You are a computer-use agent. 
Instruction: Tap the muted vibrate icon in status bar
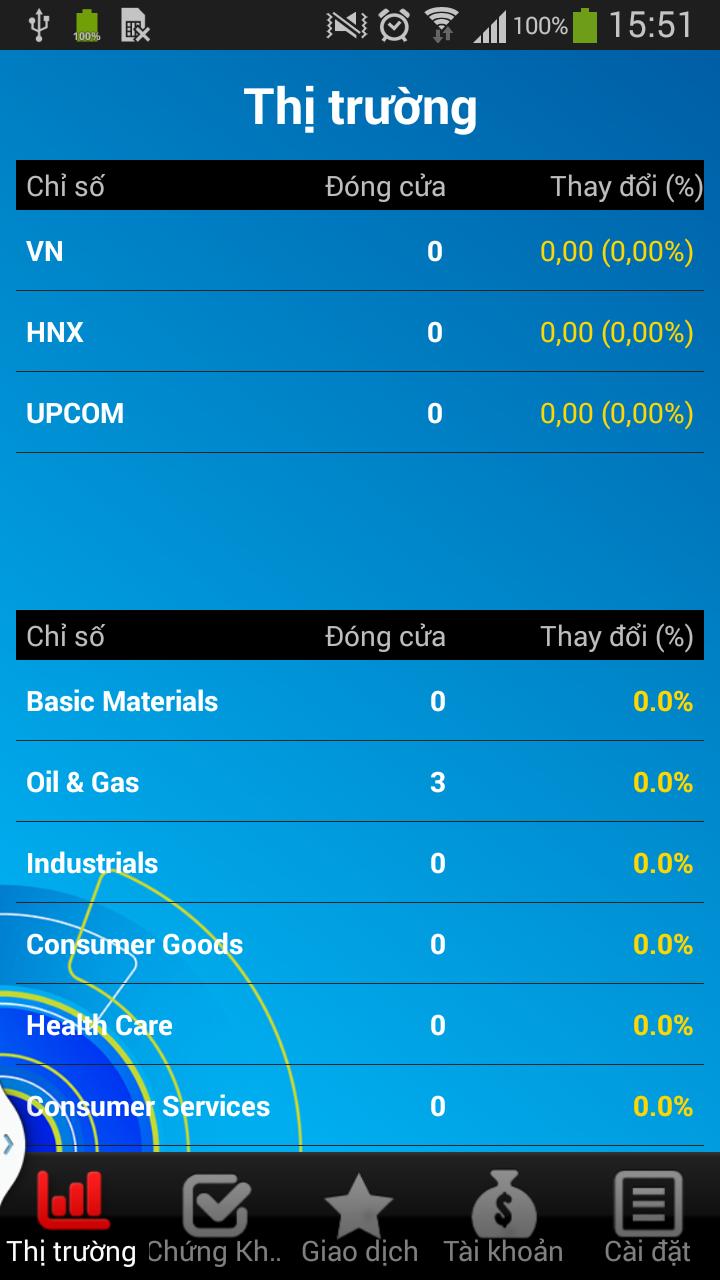click(346, 25)
